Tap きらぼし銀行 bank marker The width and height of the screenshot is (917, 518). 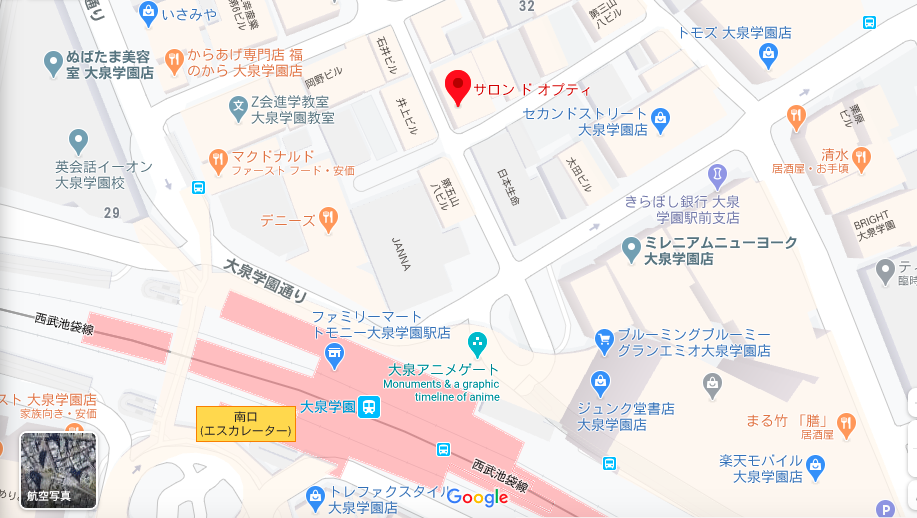(719, 177)
